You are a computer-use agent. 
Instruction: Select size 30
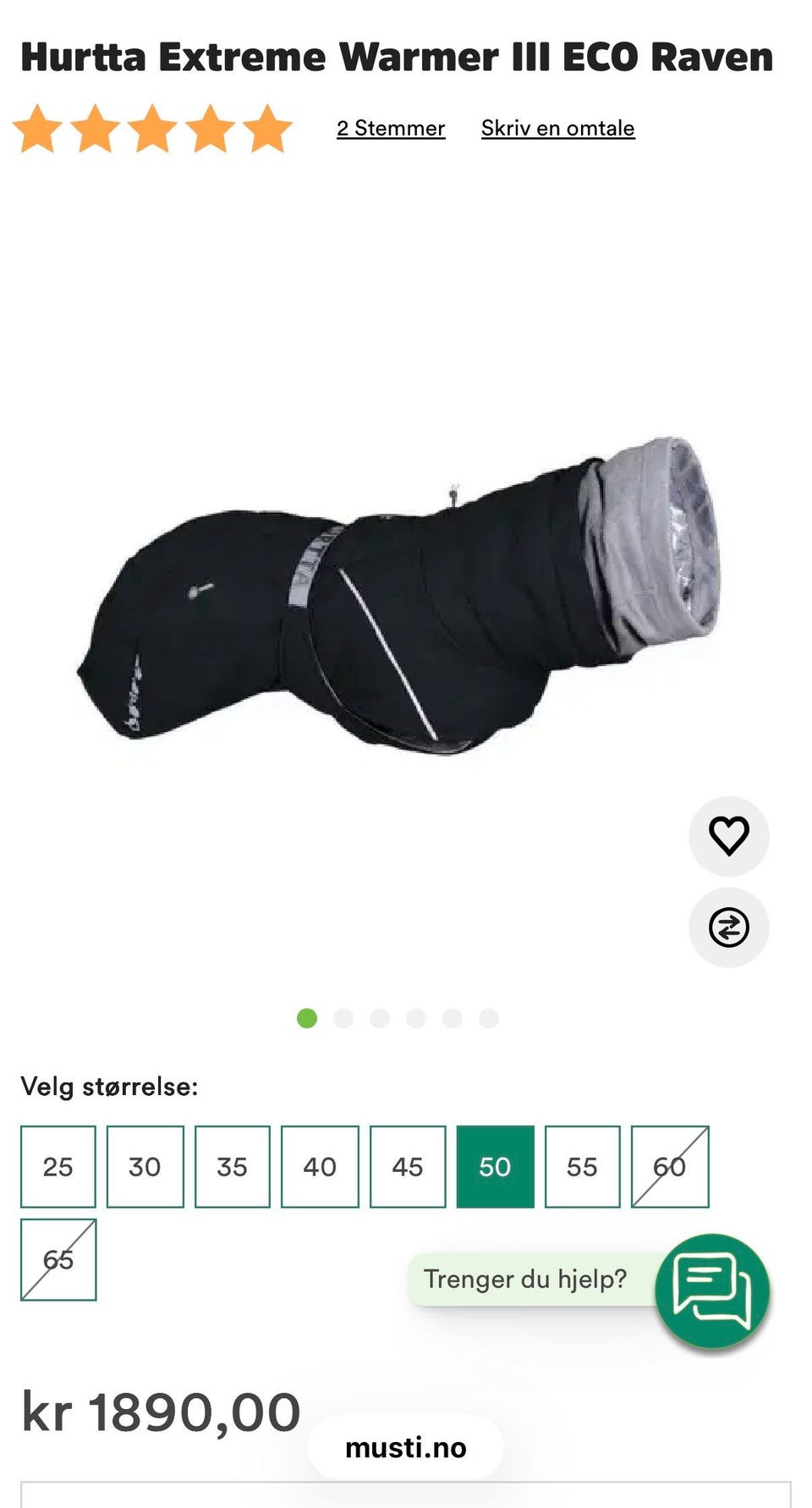(145, 1166)
